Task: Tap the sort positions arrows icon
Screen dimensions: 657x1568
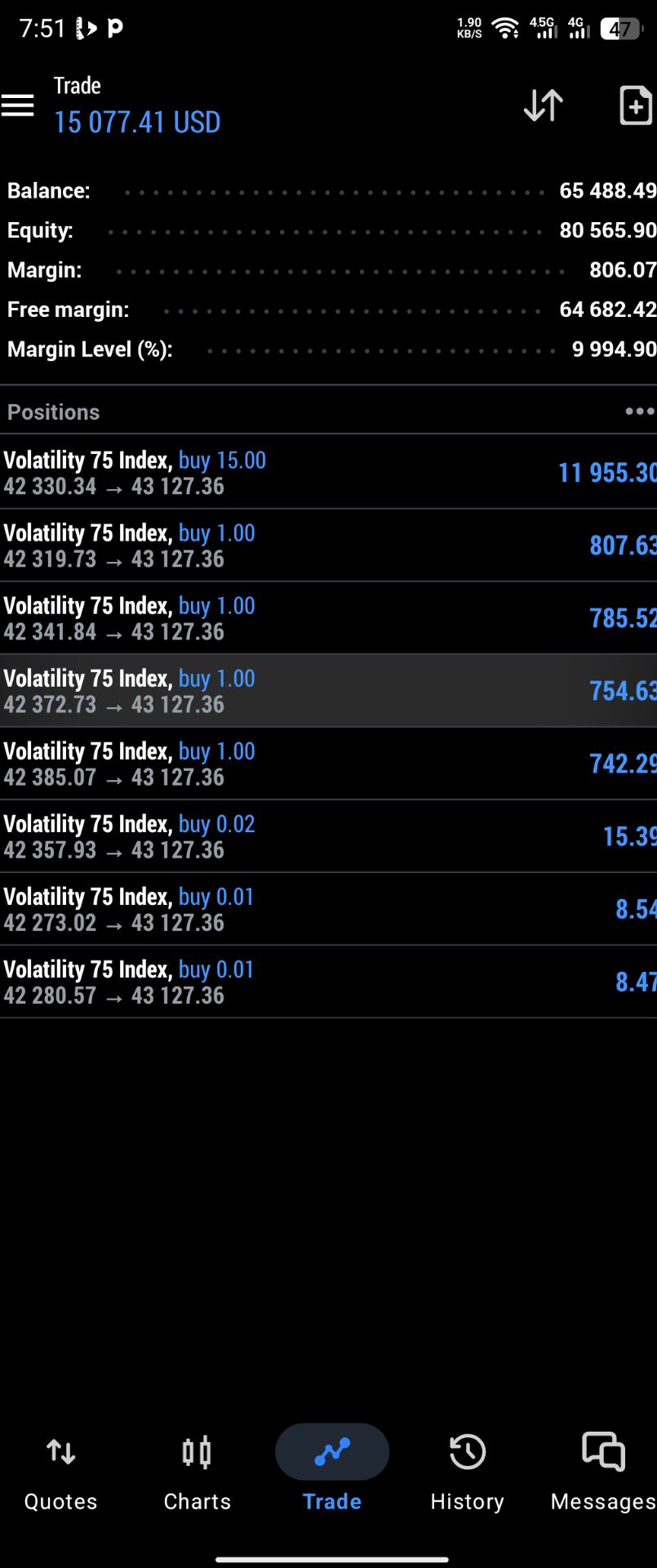Action: tap(543, 105)
